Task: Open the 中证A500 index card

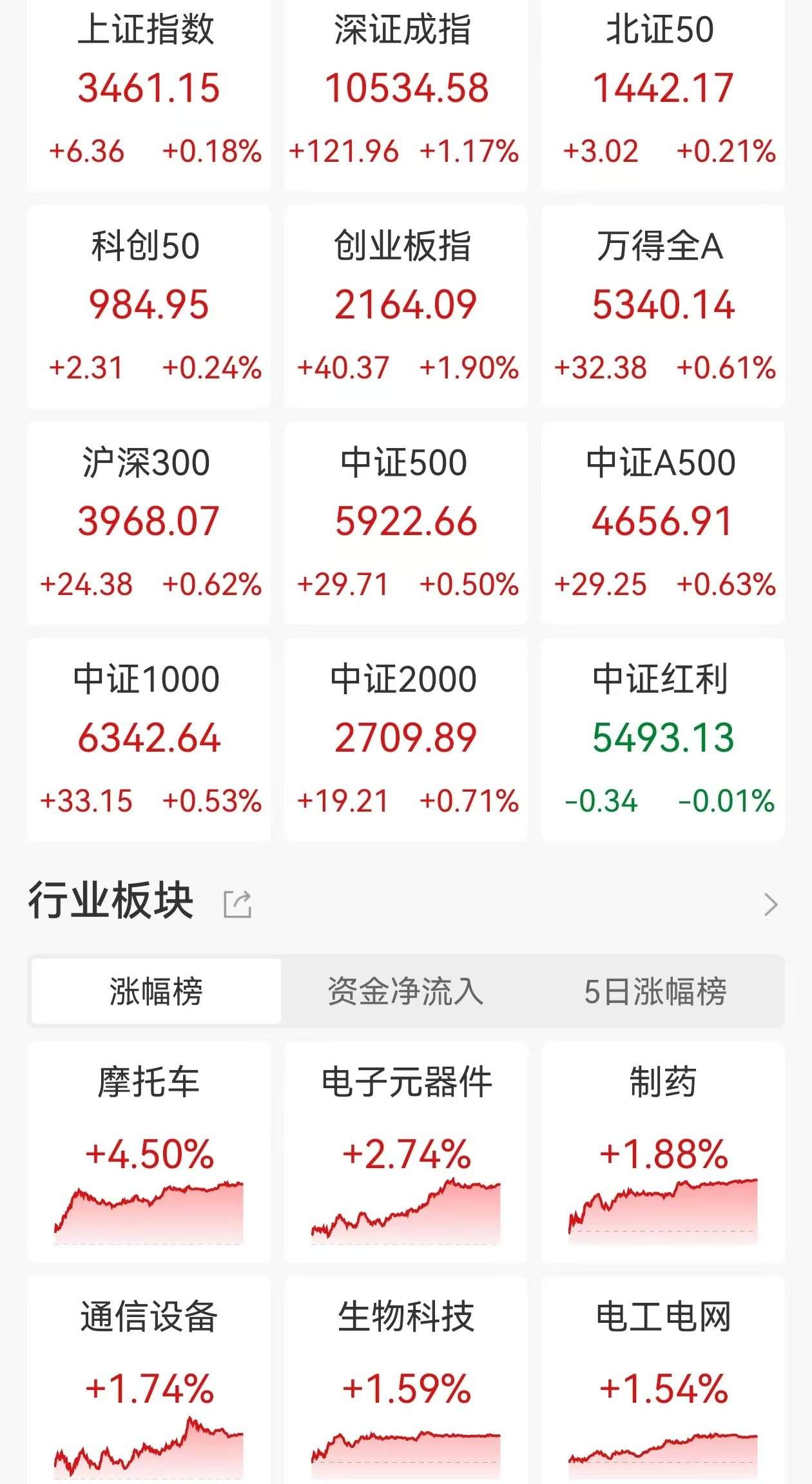Action: click(662, 523)
